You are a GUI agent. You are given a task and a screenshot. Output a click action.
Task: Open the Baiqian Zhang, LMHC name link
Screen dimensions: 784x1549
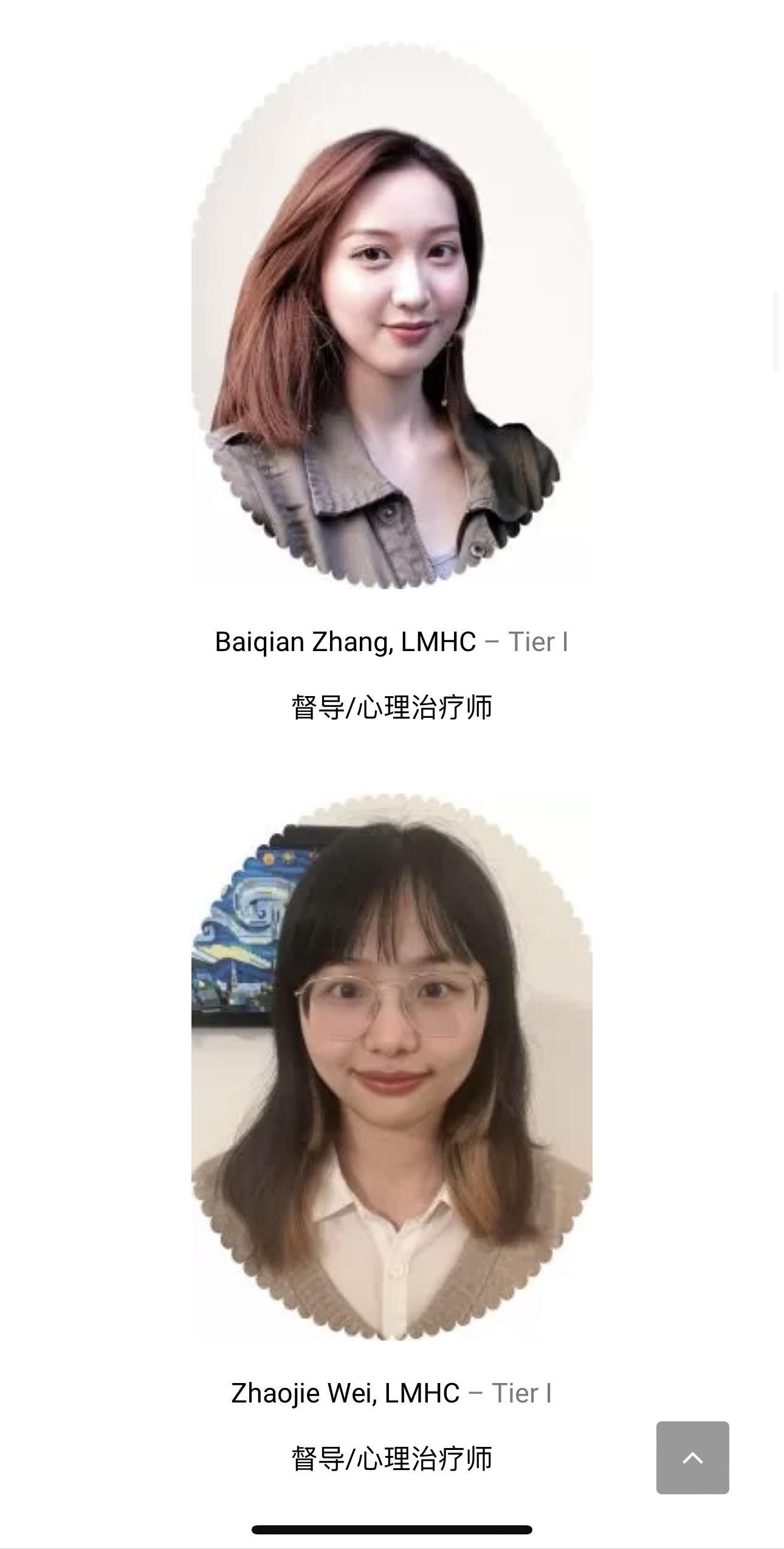tap(345, 642)
